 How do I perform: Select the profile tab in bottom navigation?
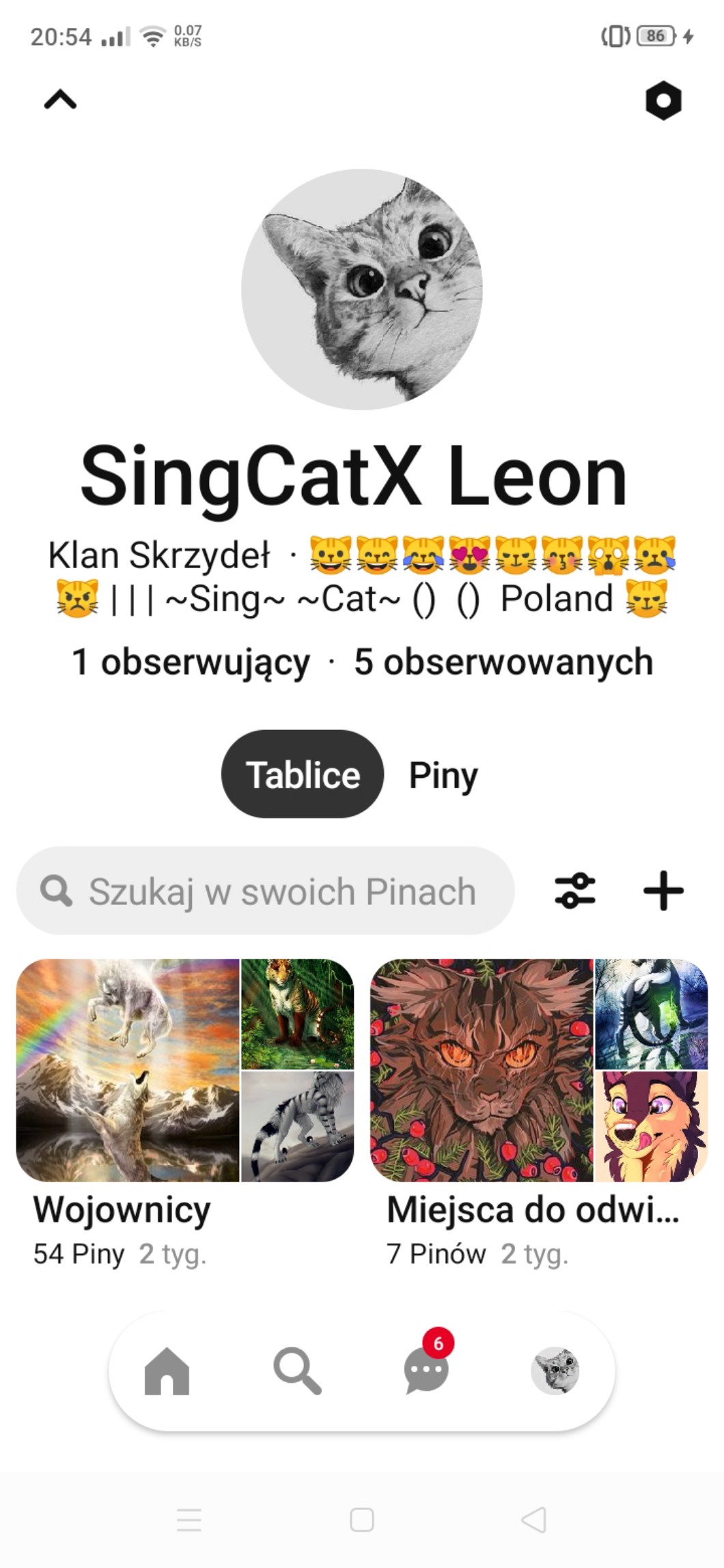555,1371
